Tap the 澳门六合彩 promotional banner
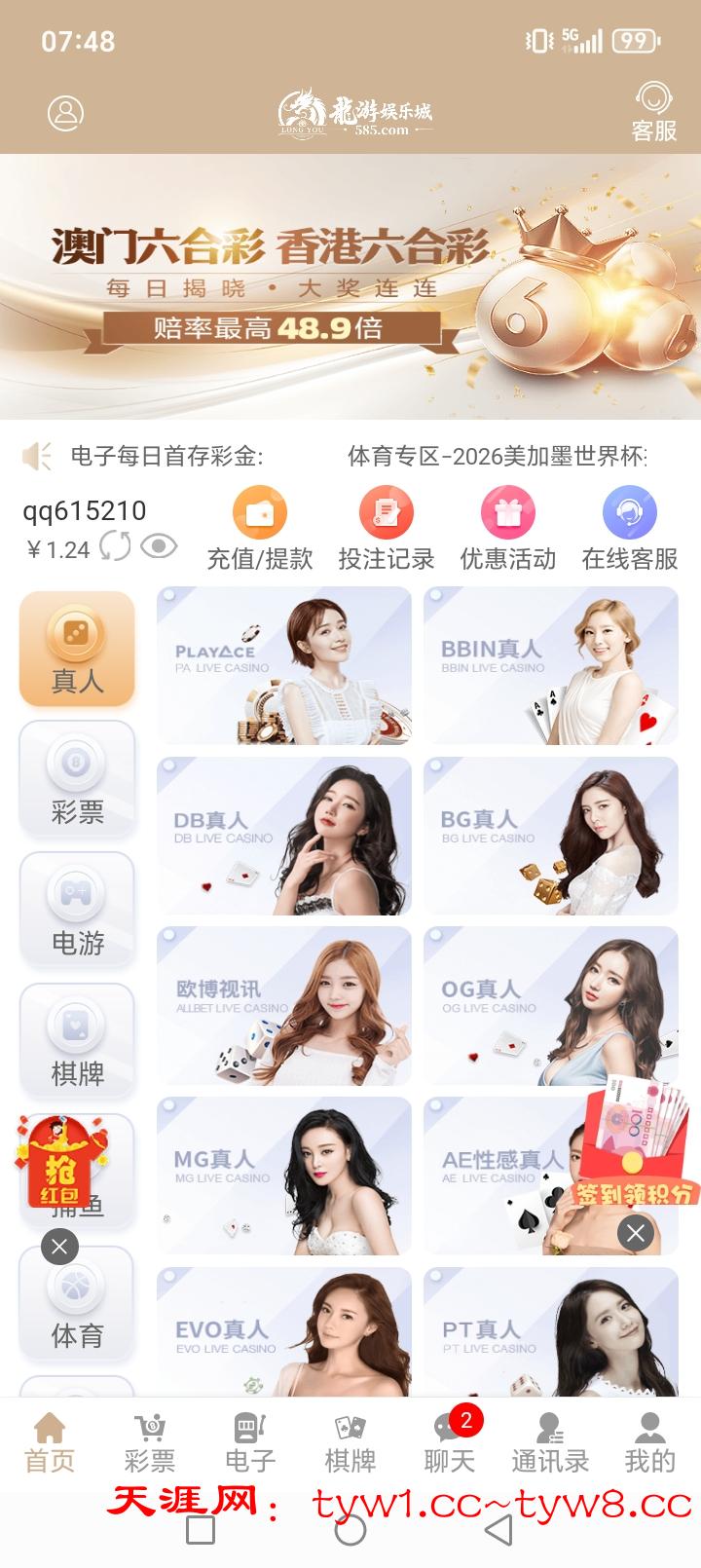 tap(350, 287)
